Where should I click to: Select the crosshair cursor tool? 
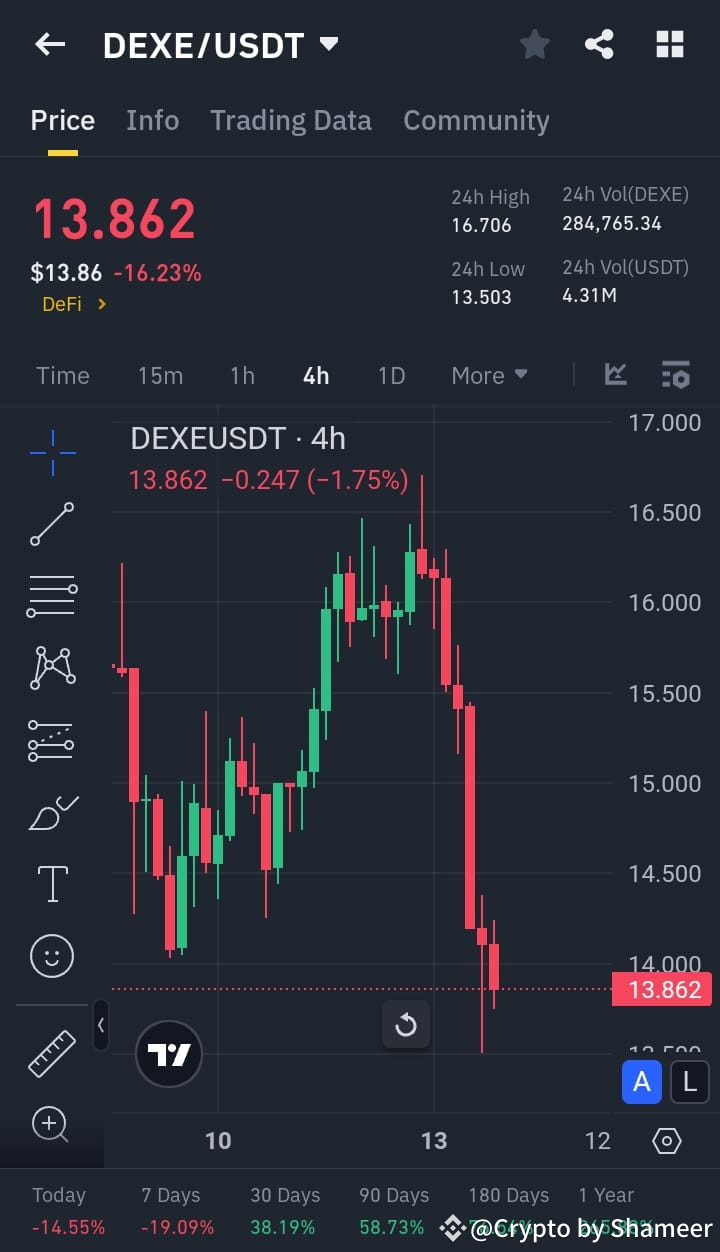coord(52,450)
